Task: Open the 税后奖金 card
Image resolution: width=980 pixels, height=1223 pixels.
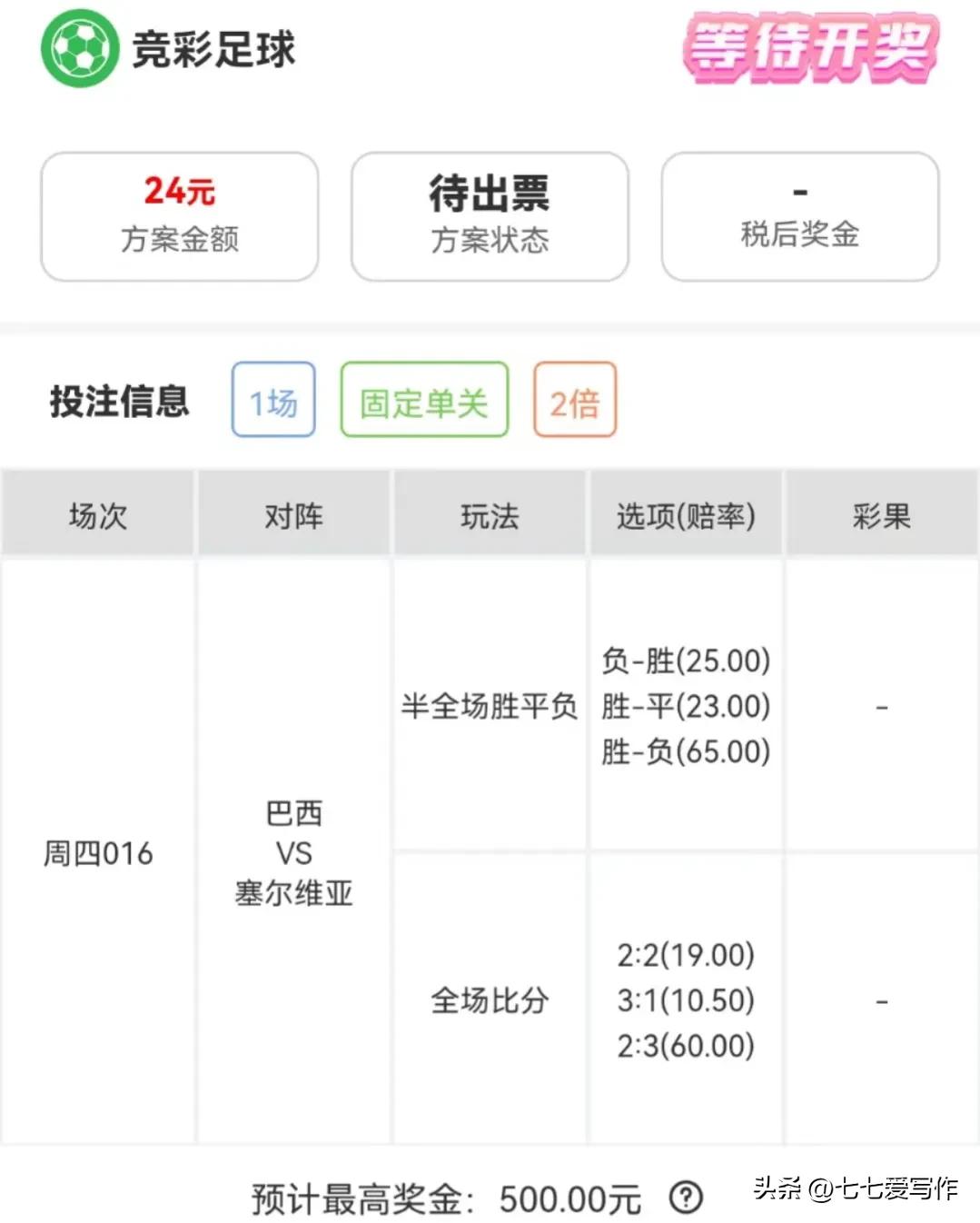Action: click(x=798, y=215)
